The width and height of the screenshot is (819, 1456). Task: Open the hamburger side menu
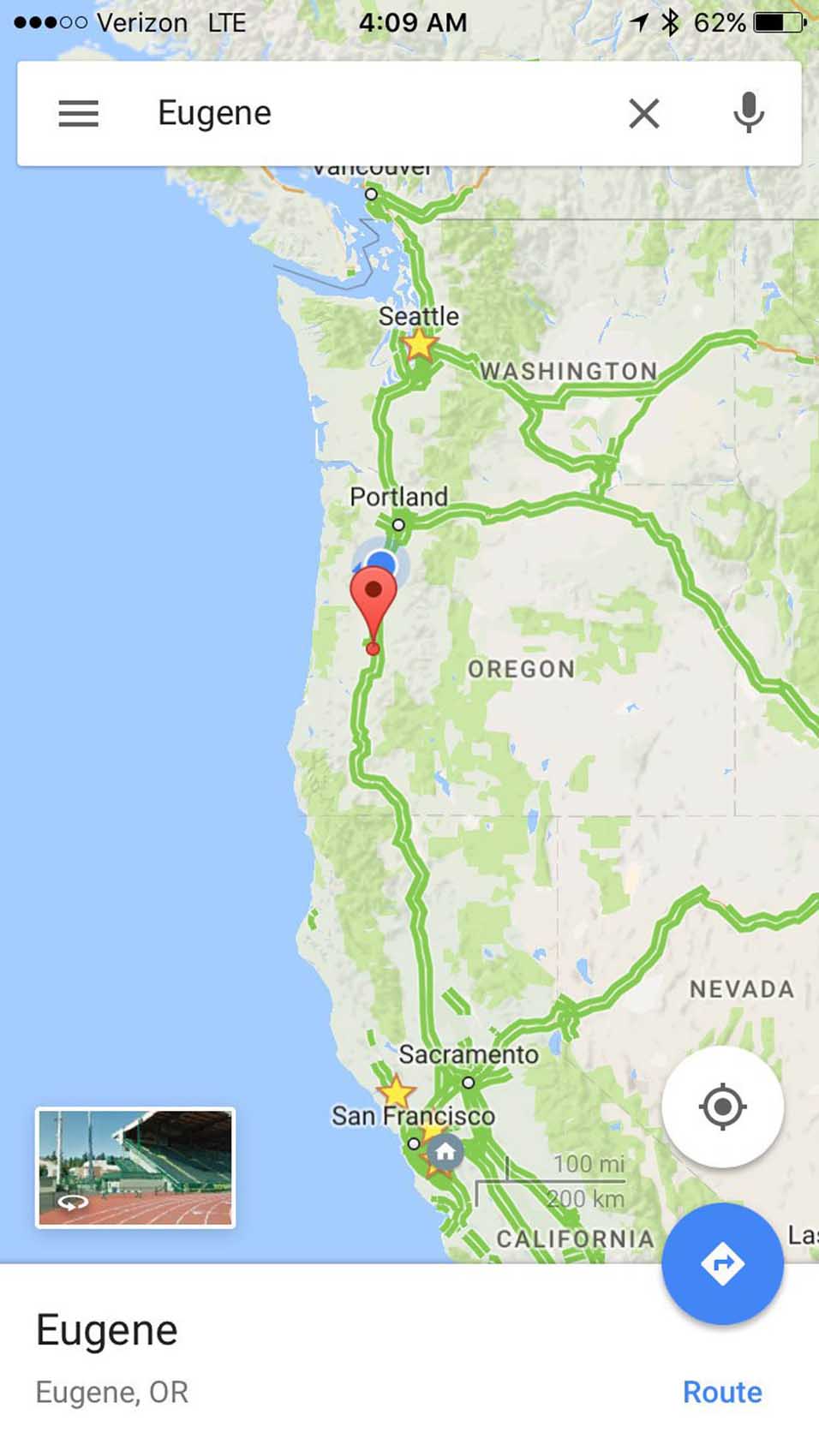click(78, 113)
